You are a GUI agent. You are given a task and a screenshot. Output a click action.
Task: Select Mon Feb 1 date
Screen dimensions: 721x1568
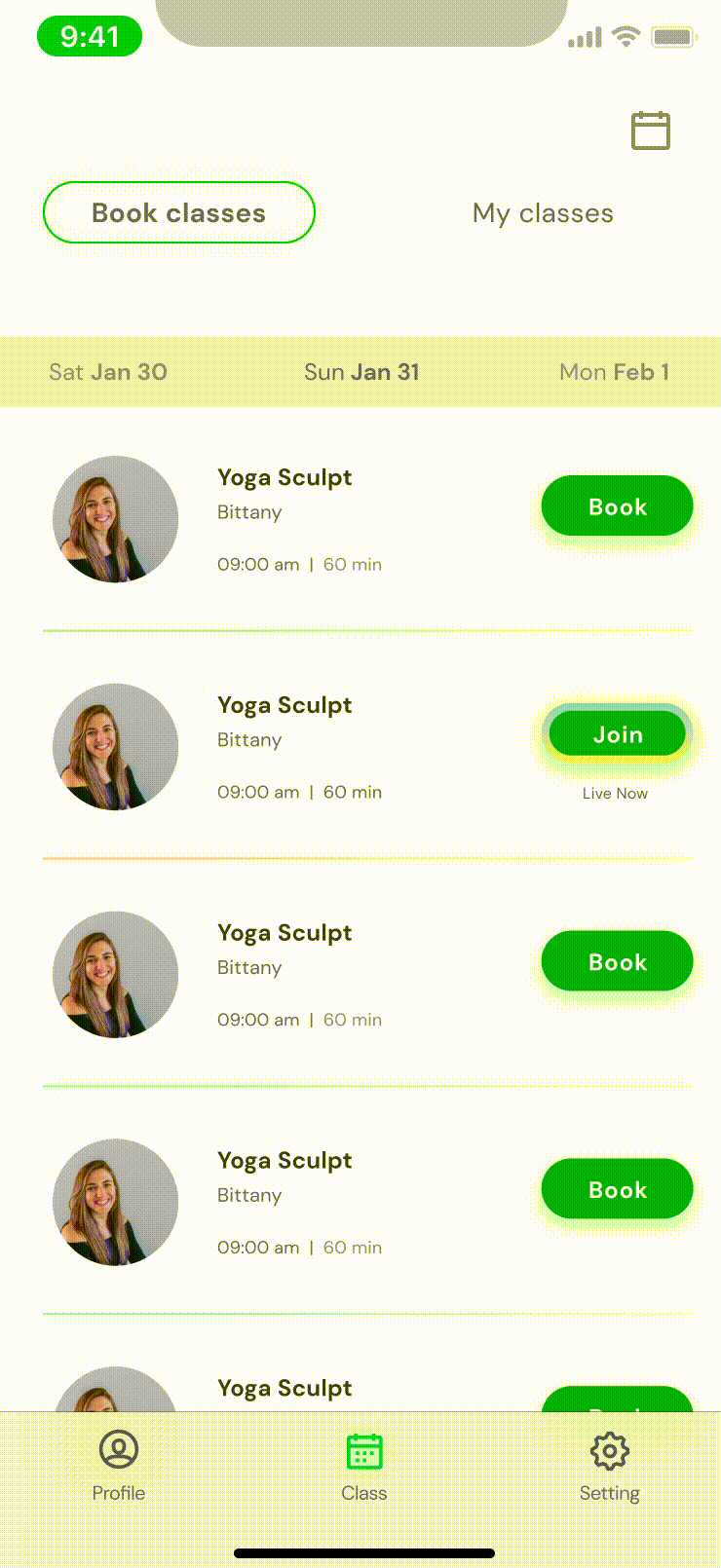(x=614, y=372)
